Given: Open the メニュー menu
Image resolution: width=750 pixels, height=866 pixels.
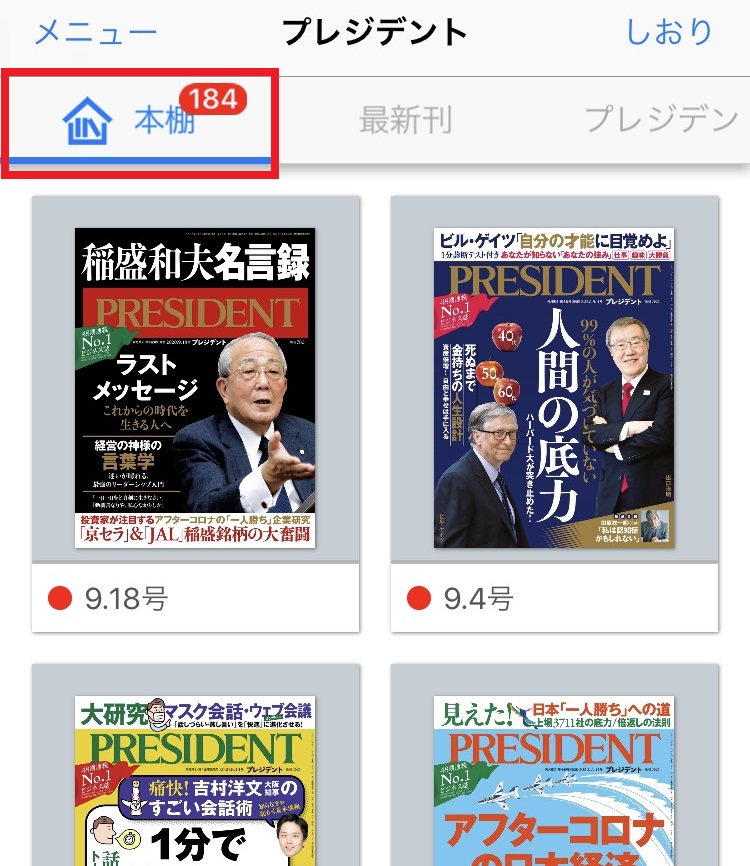Looking at the screenshot, I should 96,32.
